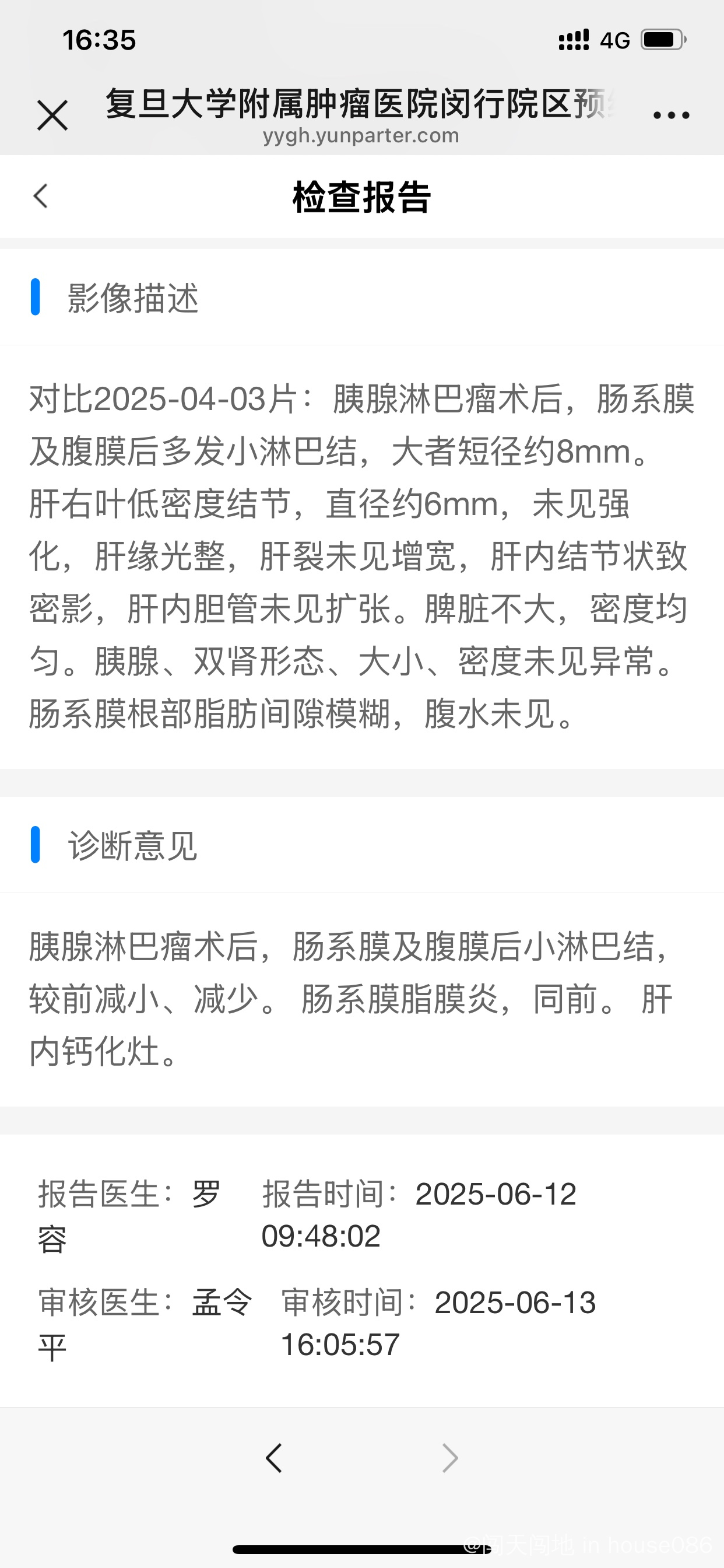
Task: Close the hospital web page
Action: point(52,115)
